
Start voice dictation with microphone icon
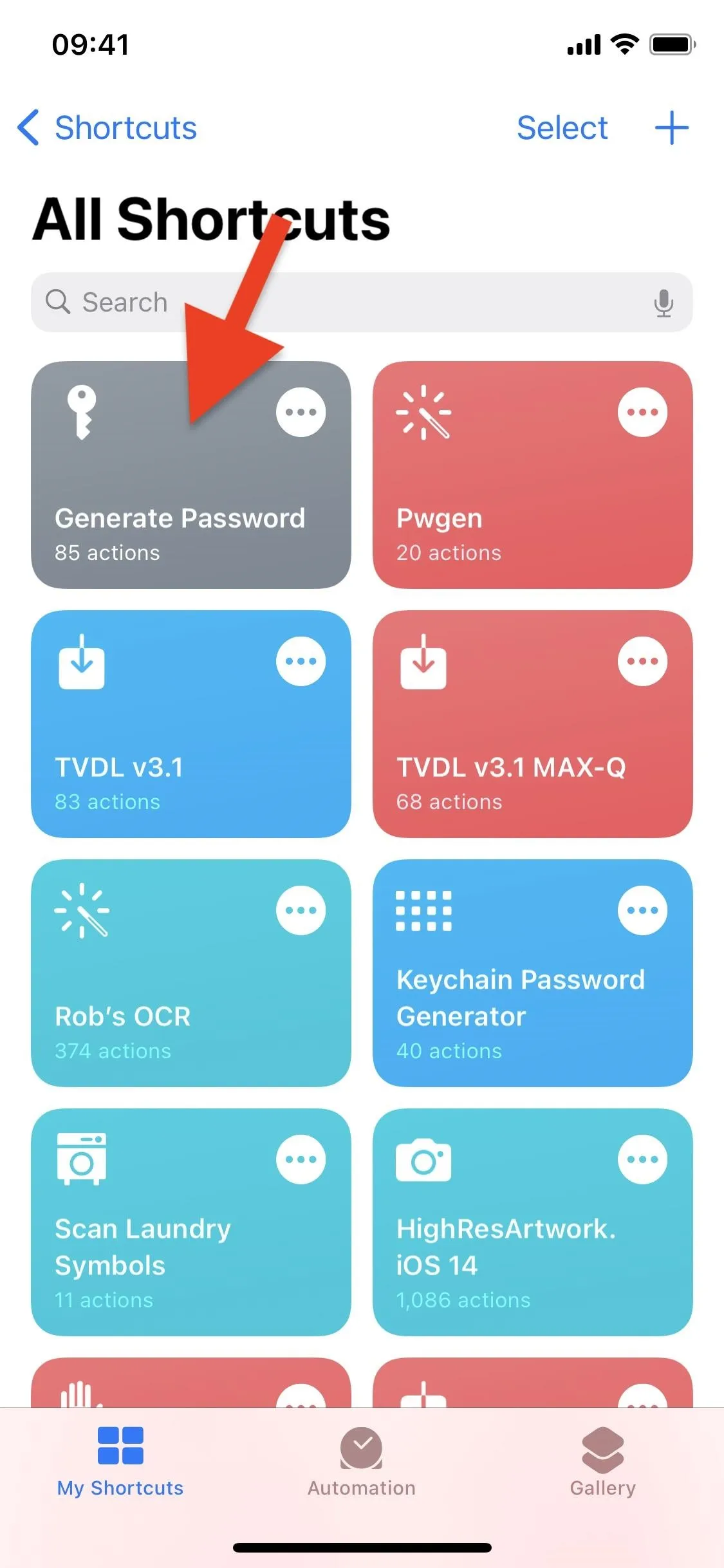[x=664, y=303]
